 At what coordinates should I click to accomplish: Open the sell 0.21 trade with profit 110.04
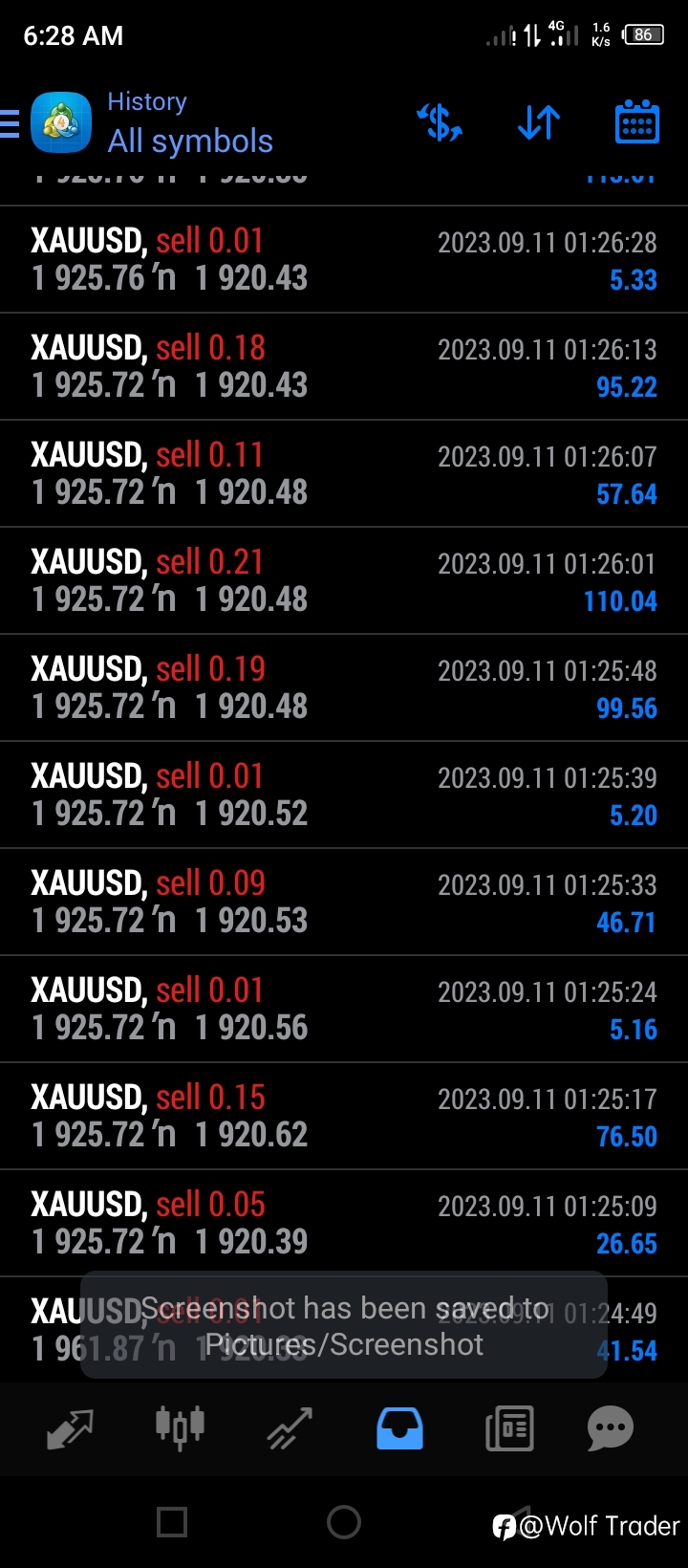[x=344, y=580]
